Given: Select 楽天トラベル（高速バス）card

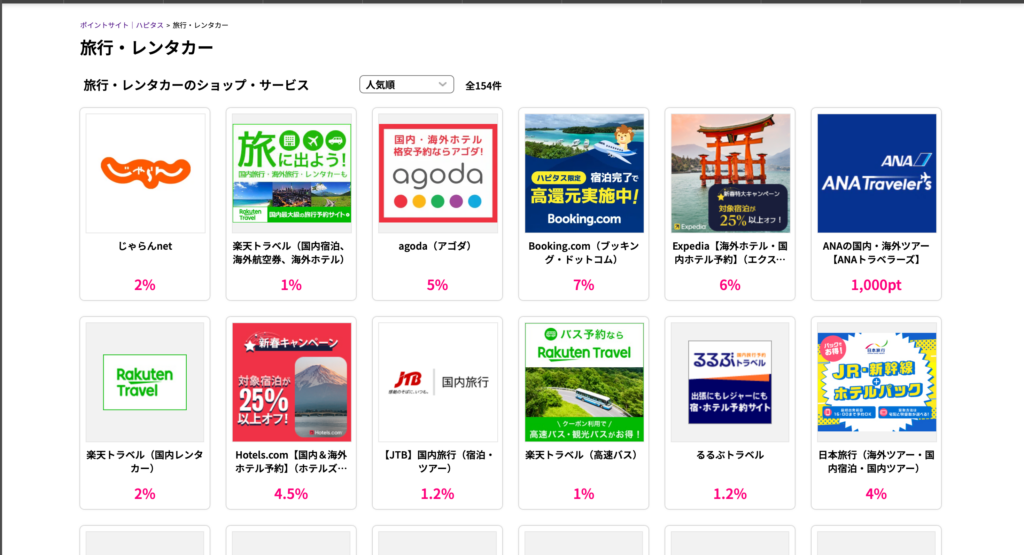Looking at the screenshot, I should 583,412.
